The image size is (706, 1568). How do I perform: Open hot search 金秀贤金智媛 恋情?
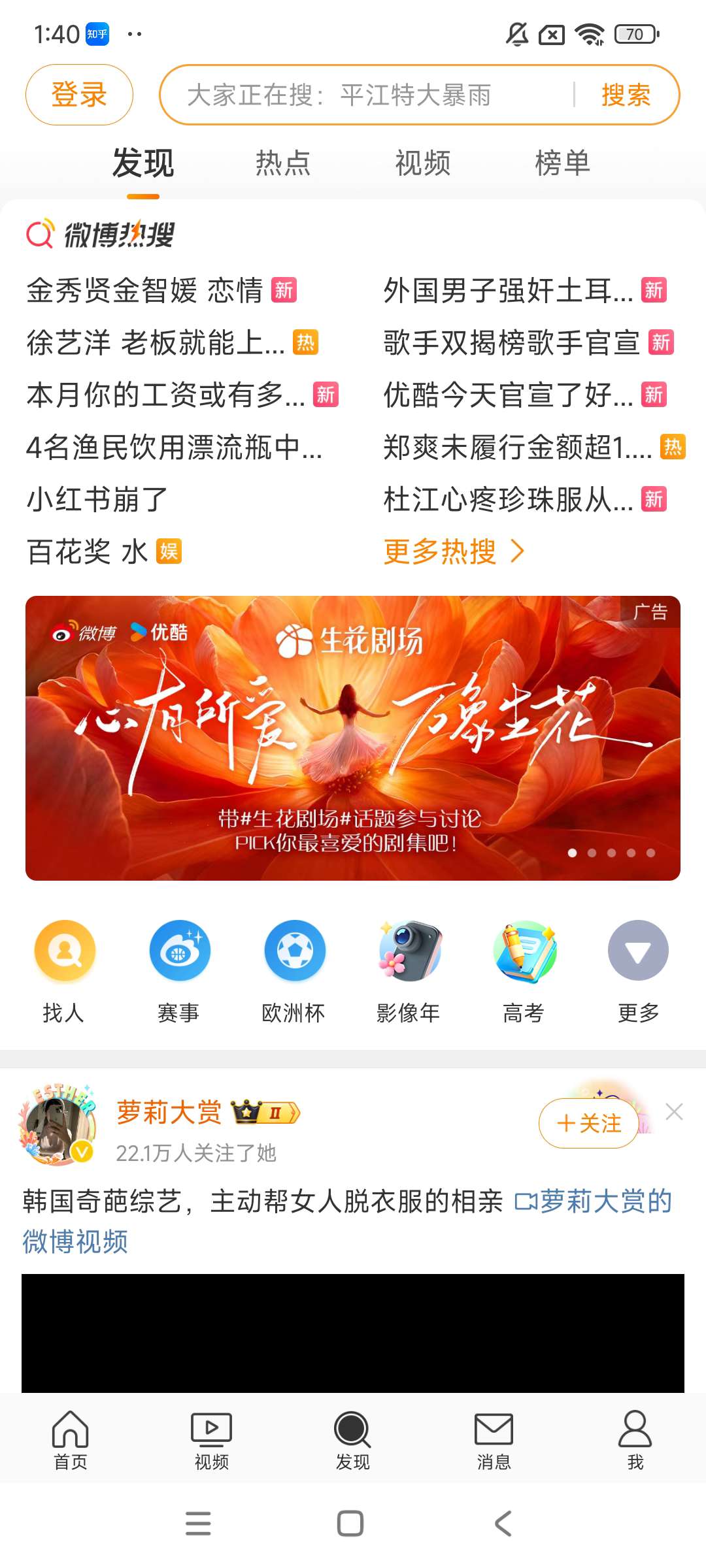(145, 291)
